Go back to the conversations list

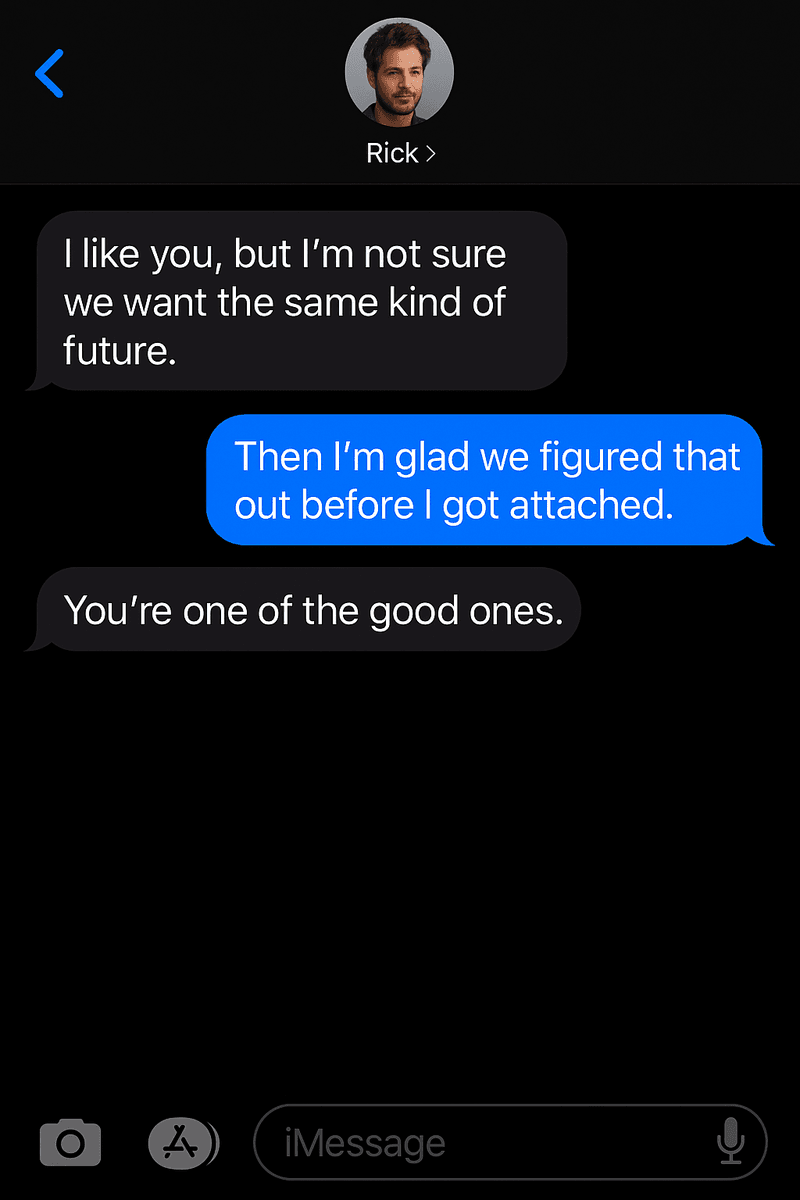(49, 74)
